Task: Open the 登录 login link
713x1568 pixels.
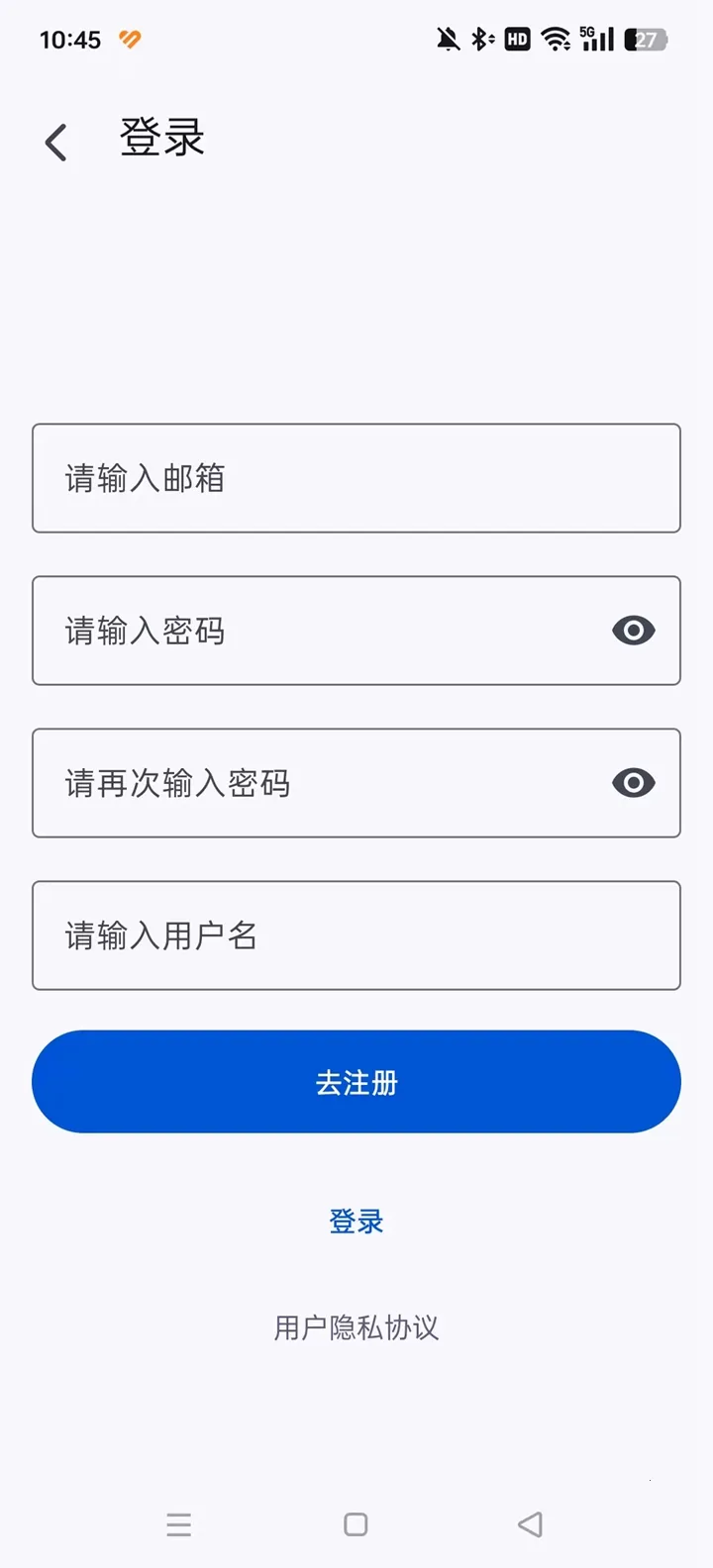Action: 356,1222
